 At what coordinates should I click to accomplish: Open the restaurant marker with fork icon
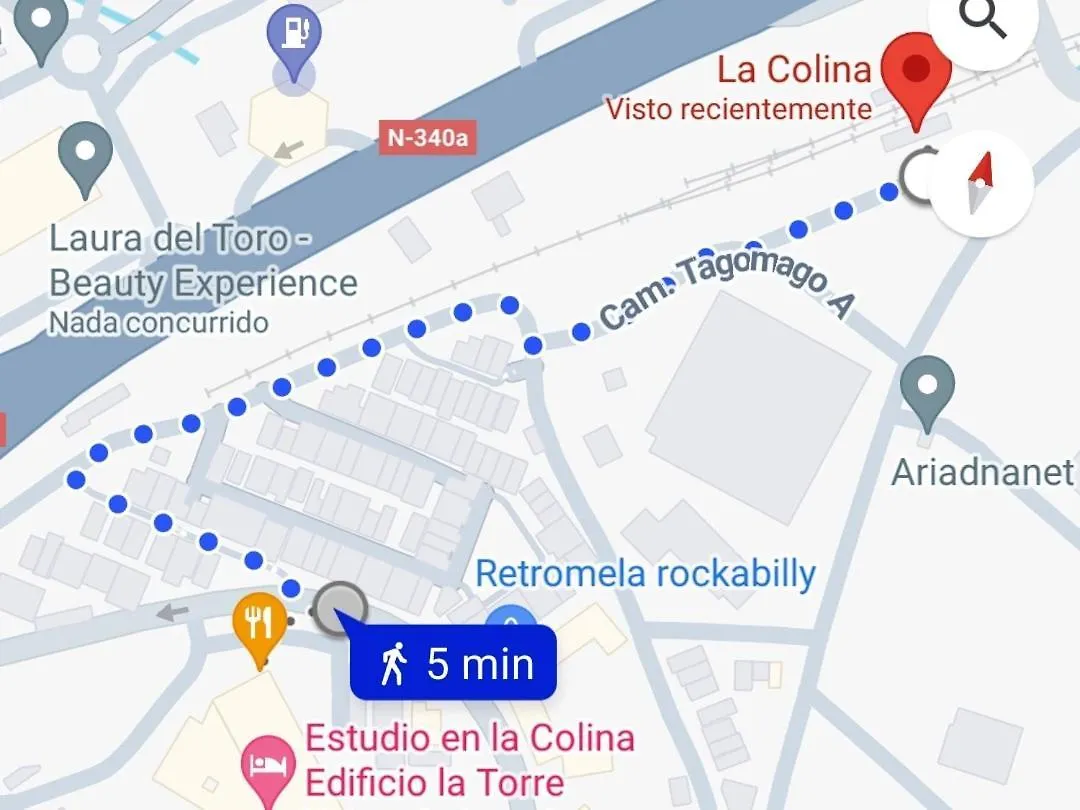click(260, 626)
